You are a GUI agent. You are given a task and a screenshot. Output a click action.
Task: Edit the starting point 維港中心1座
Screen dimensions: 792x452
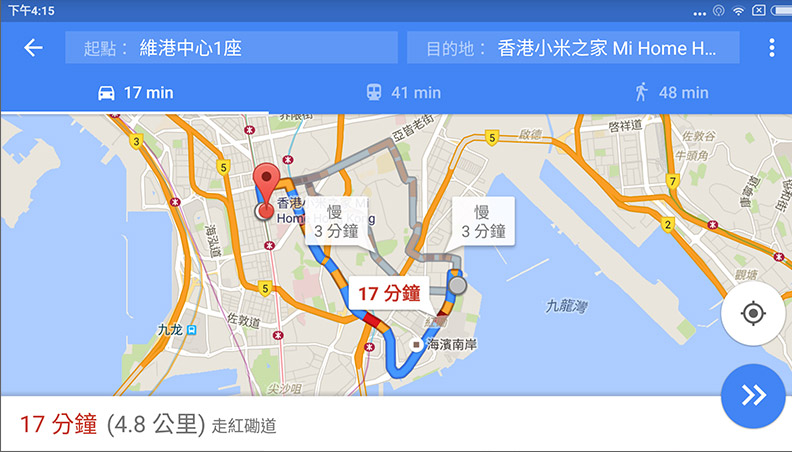point(230,48)
